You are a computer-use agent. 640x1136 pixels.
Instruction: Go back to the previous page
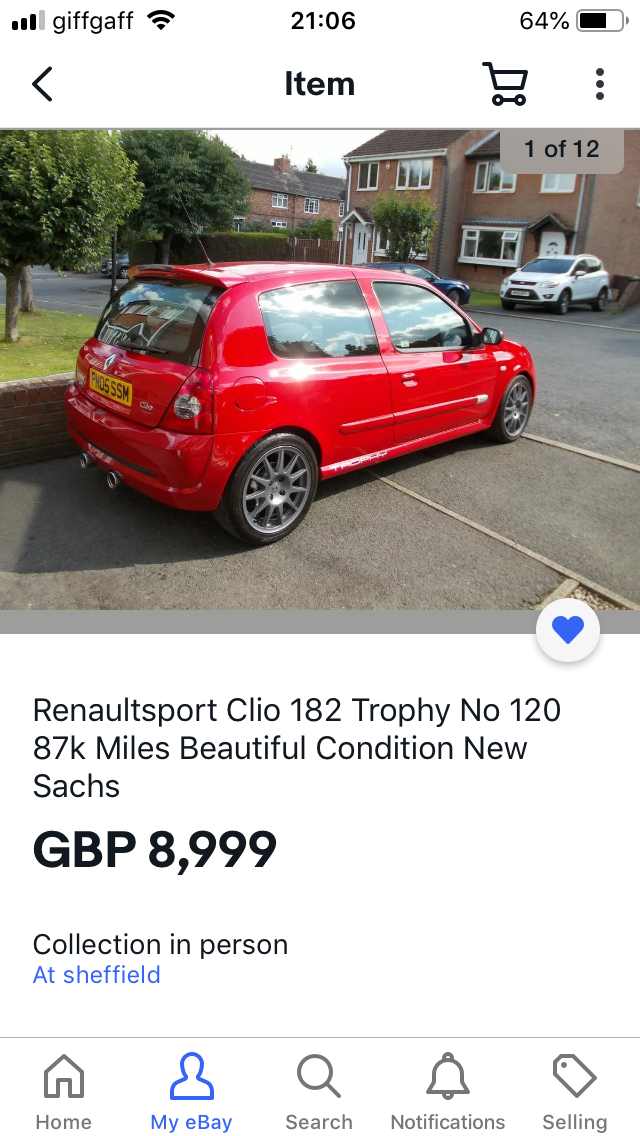tap(42, 84)
